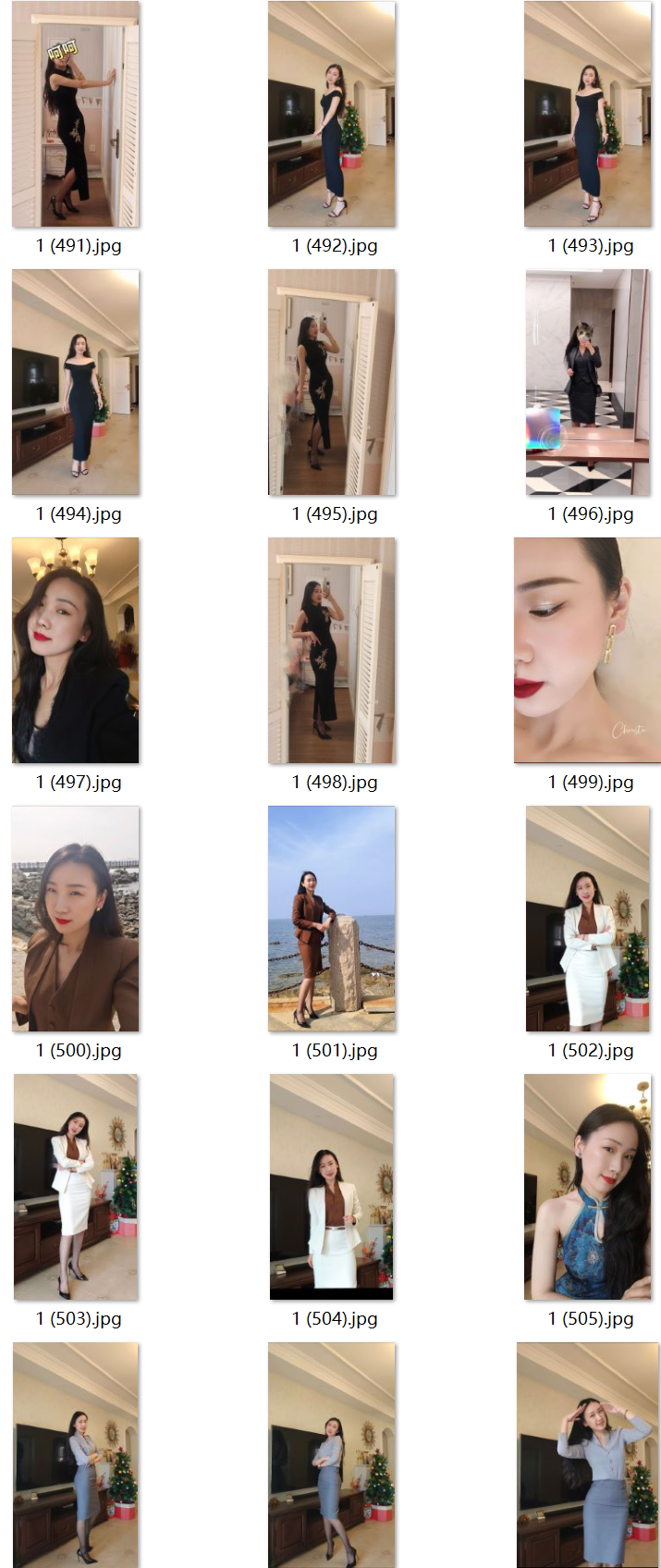The height and width of the screenshot is (1568, 661).
Task: Open thumbnail 1 (493).jpg
Action: click(x=588, y=115)
